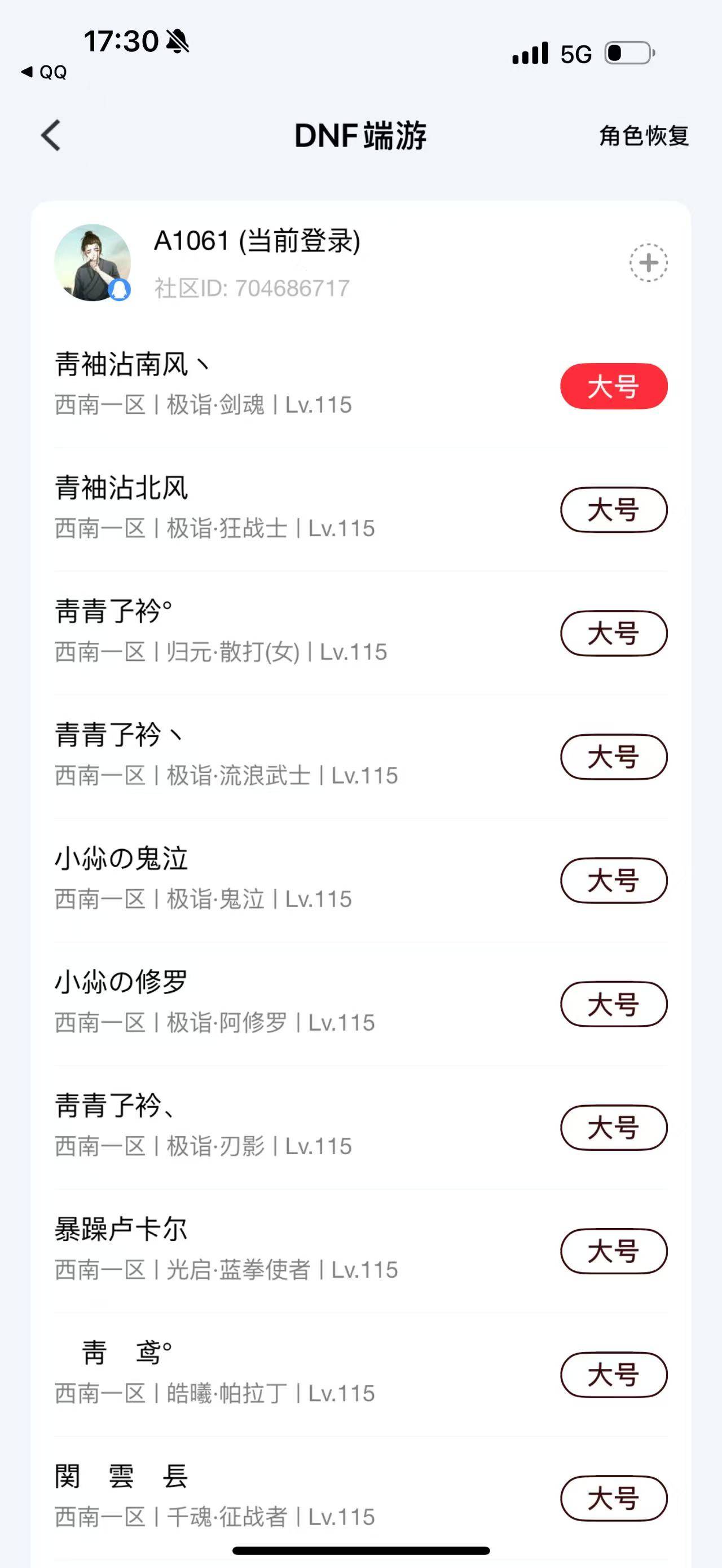Tap the muted notifications icon in status bar
722x1568 pixels.
[177, 40]
